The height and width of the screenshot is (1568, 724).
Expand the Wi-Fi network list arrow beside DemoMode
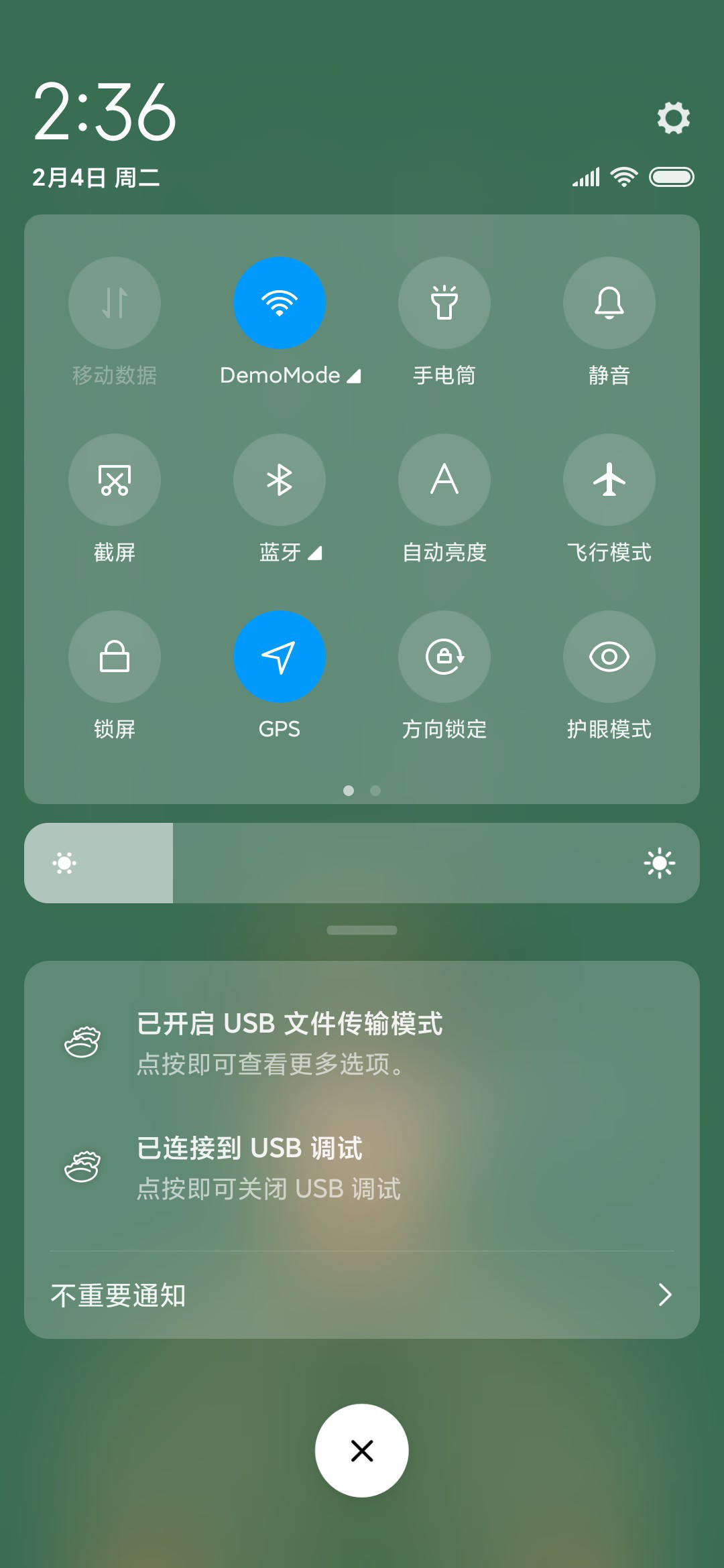pos(354,376)
